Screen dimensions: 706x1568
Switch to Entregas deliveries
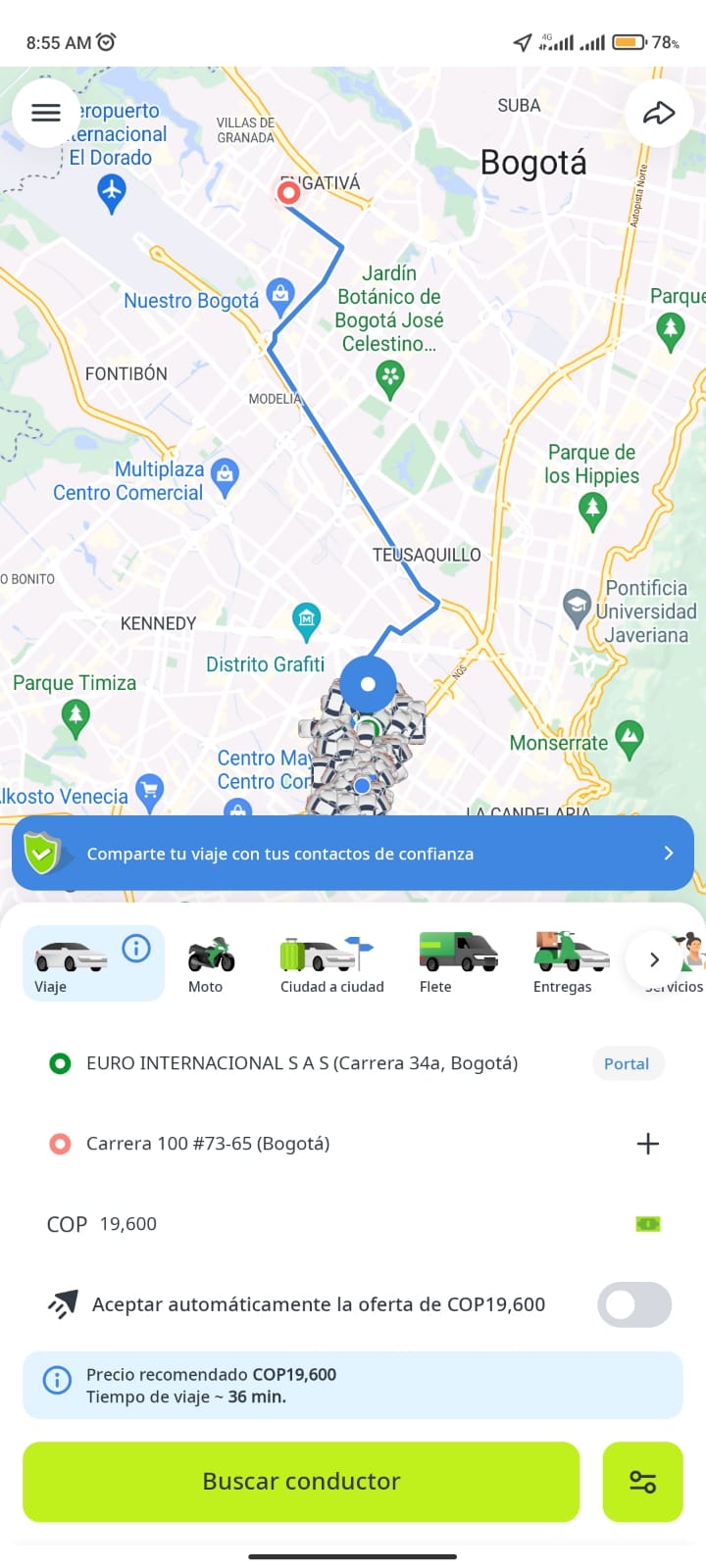pos(569,962)
